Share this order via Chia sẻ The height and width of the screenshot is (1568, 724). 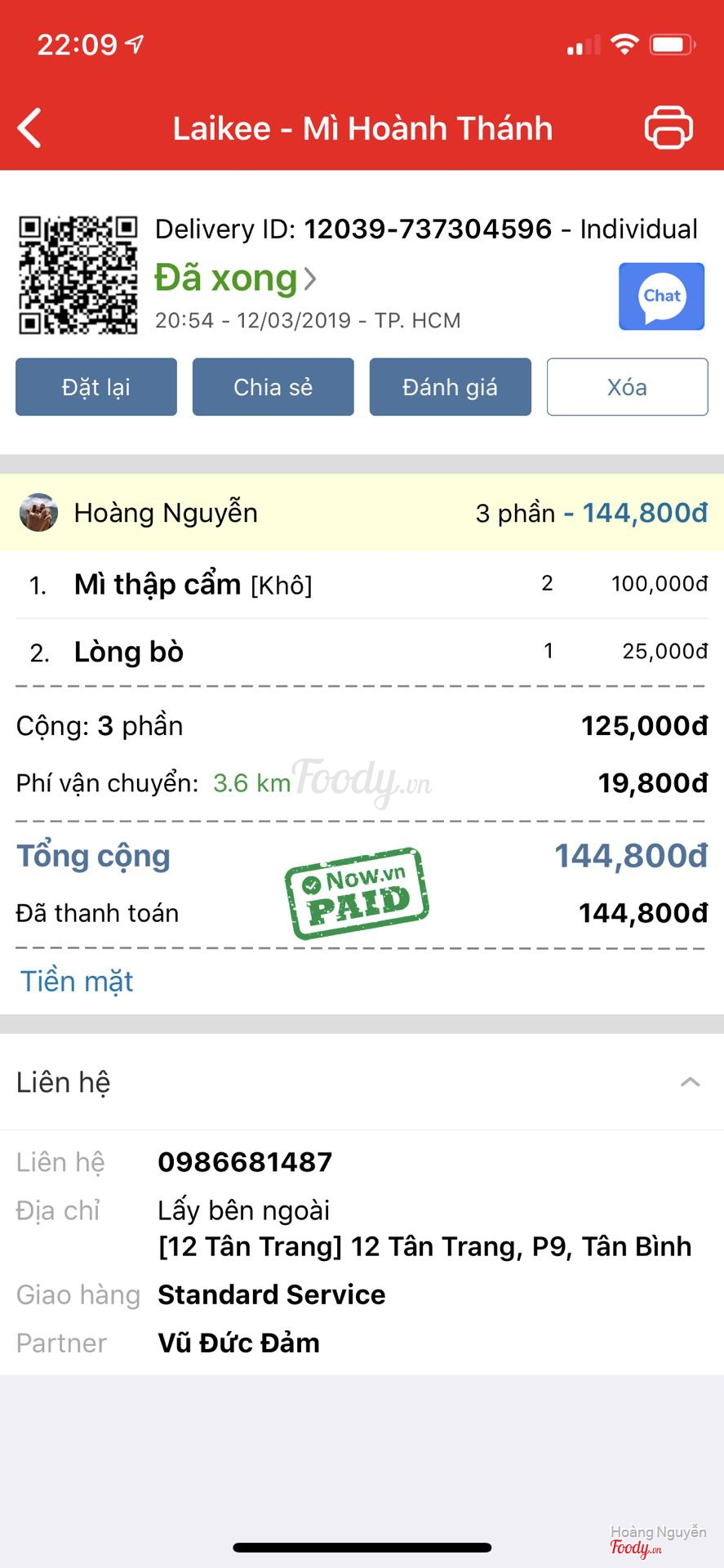point(273,387)
